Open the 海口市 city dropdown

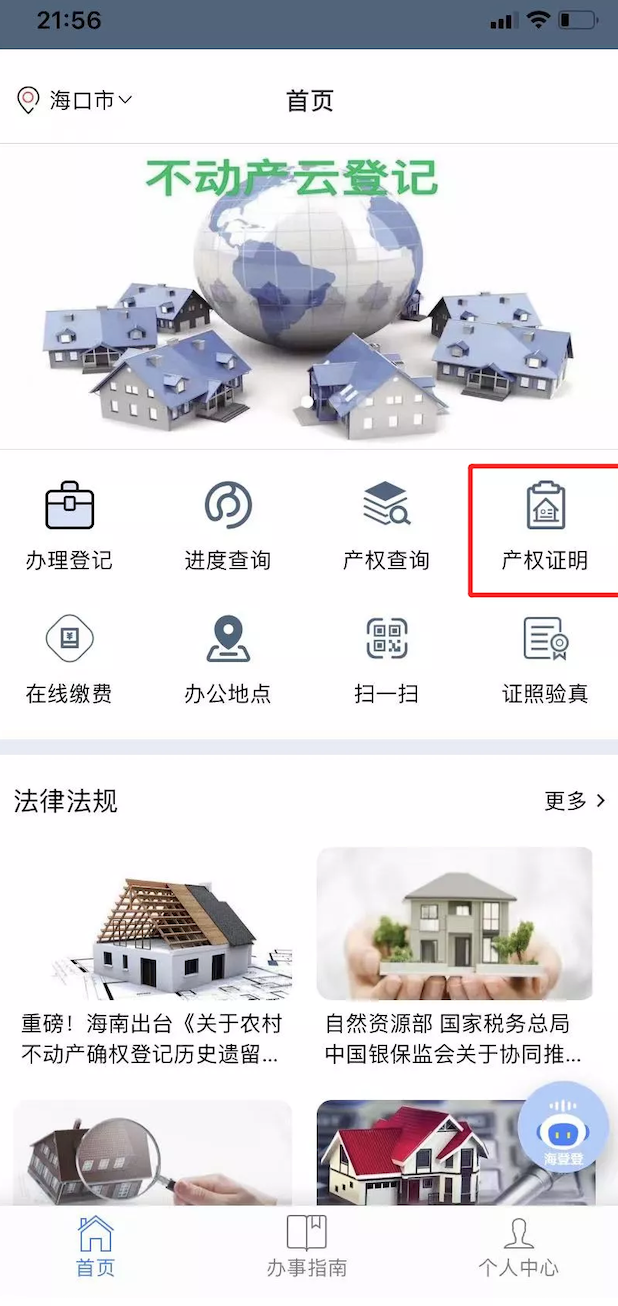coord(76,100)
